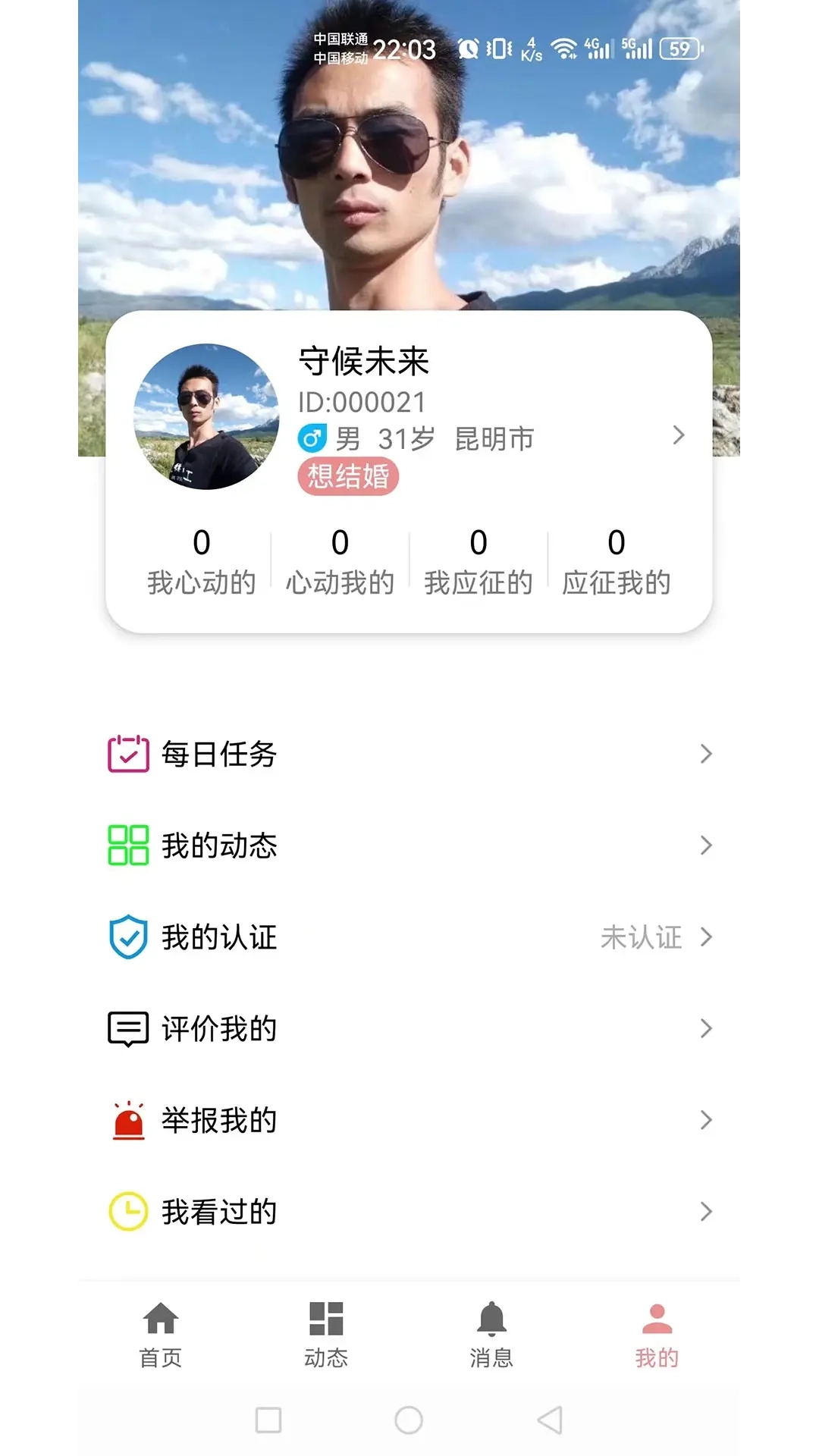This screenshot has height=1456, width=819.
Task: Open the 每日任务 calendar icon
Action: pyautogui.click(x=127, y=754)
